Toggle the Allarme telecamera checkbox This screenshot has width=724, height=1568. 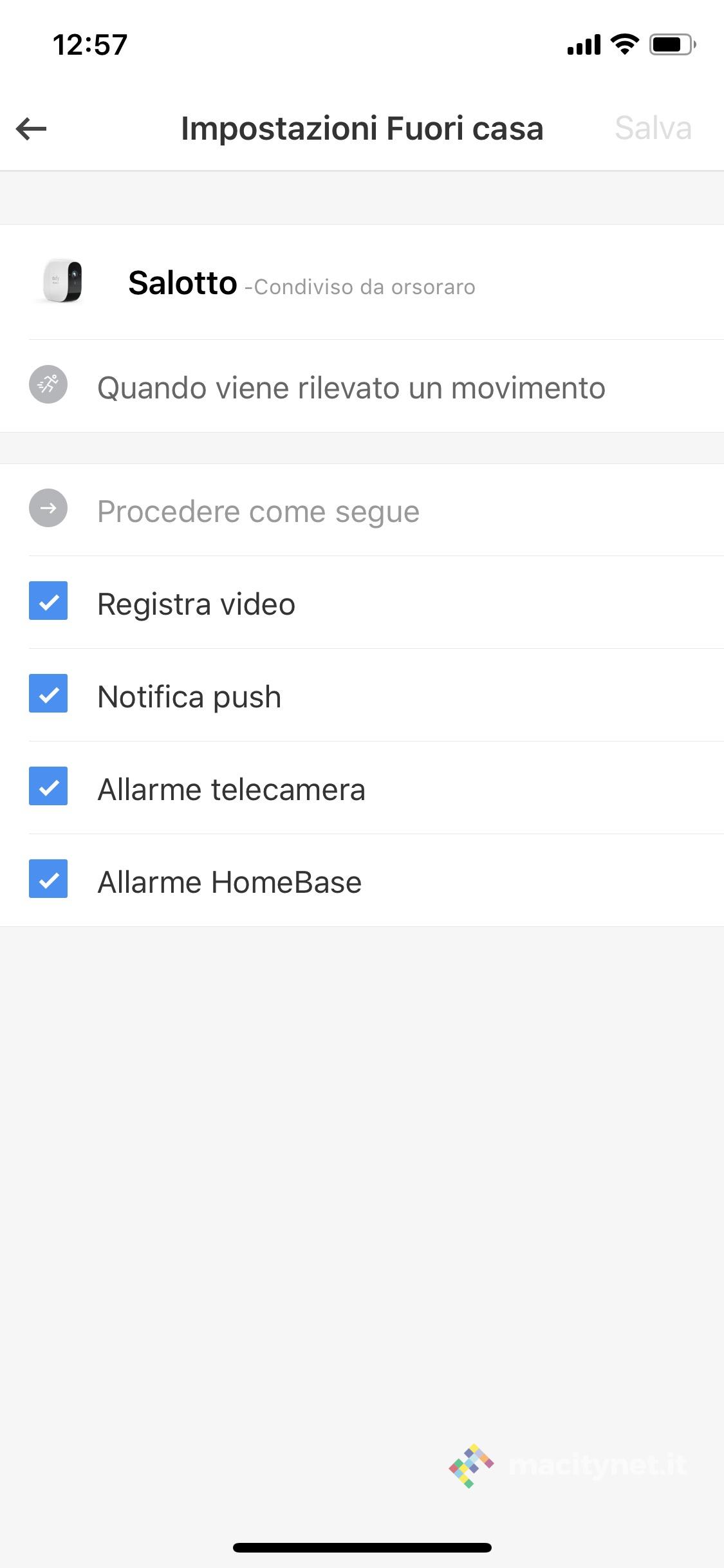tap(48, 787)
